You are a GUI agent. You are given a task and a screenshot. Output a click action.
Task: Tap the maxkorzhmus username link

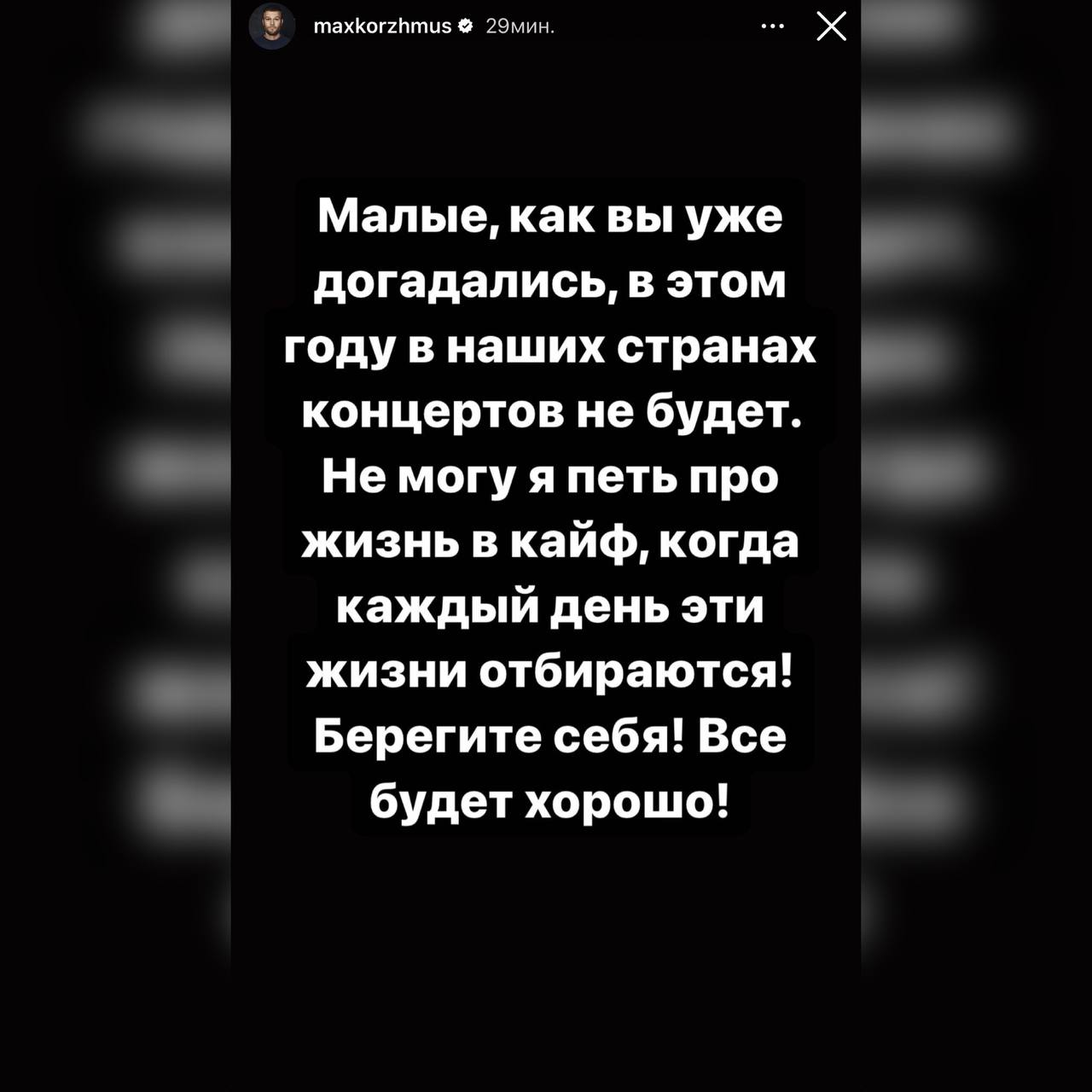pyautogui.click(x=382, y=26)
